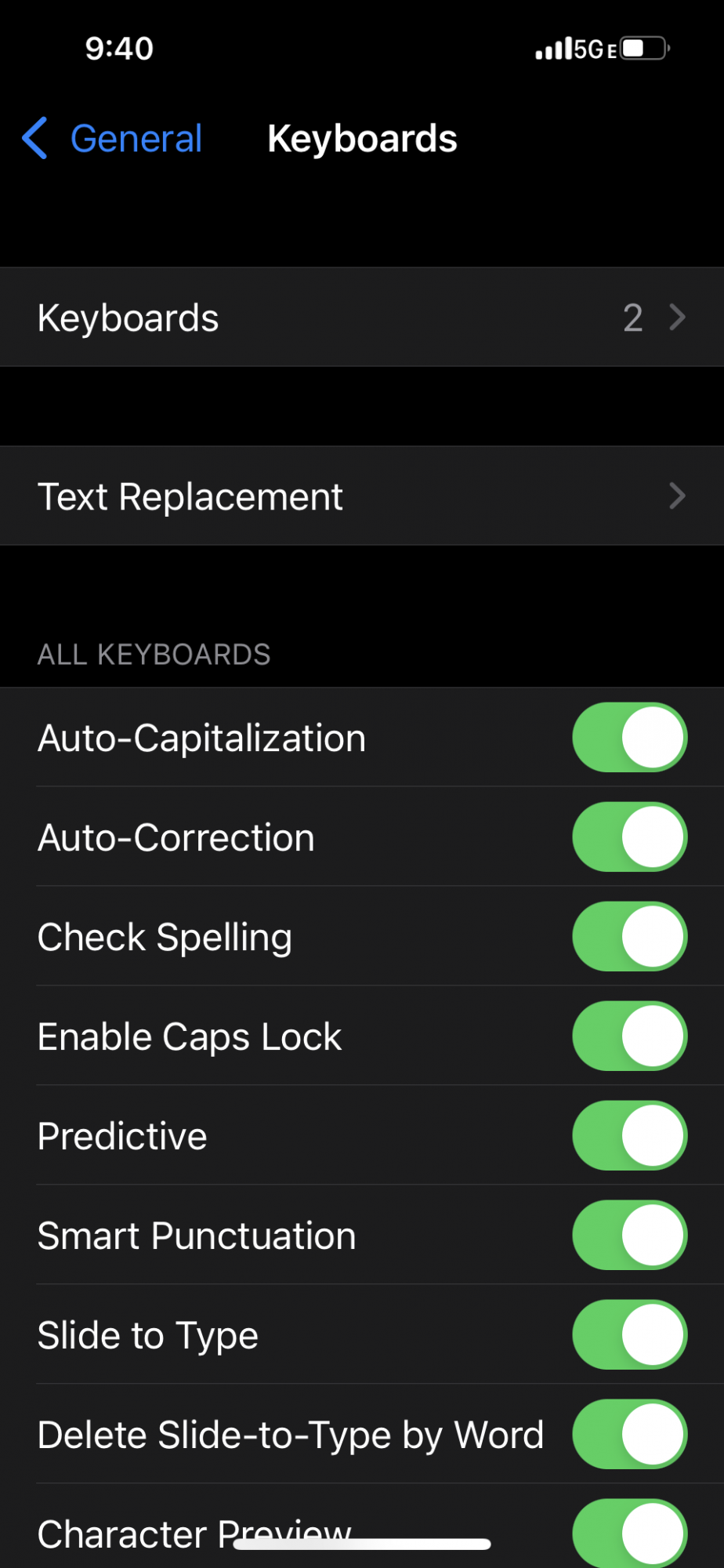Open the Keyboards list row

362,318
